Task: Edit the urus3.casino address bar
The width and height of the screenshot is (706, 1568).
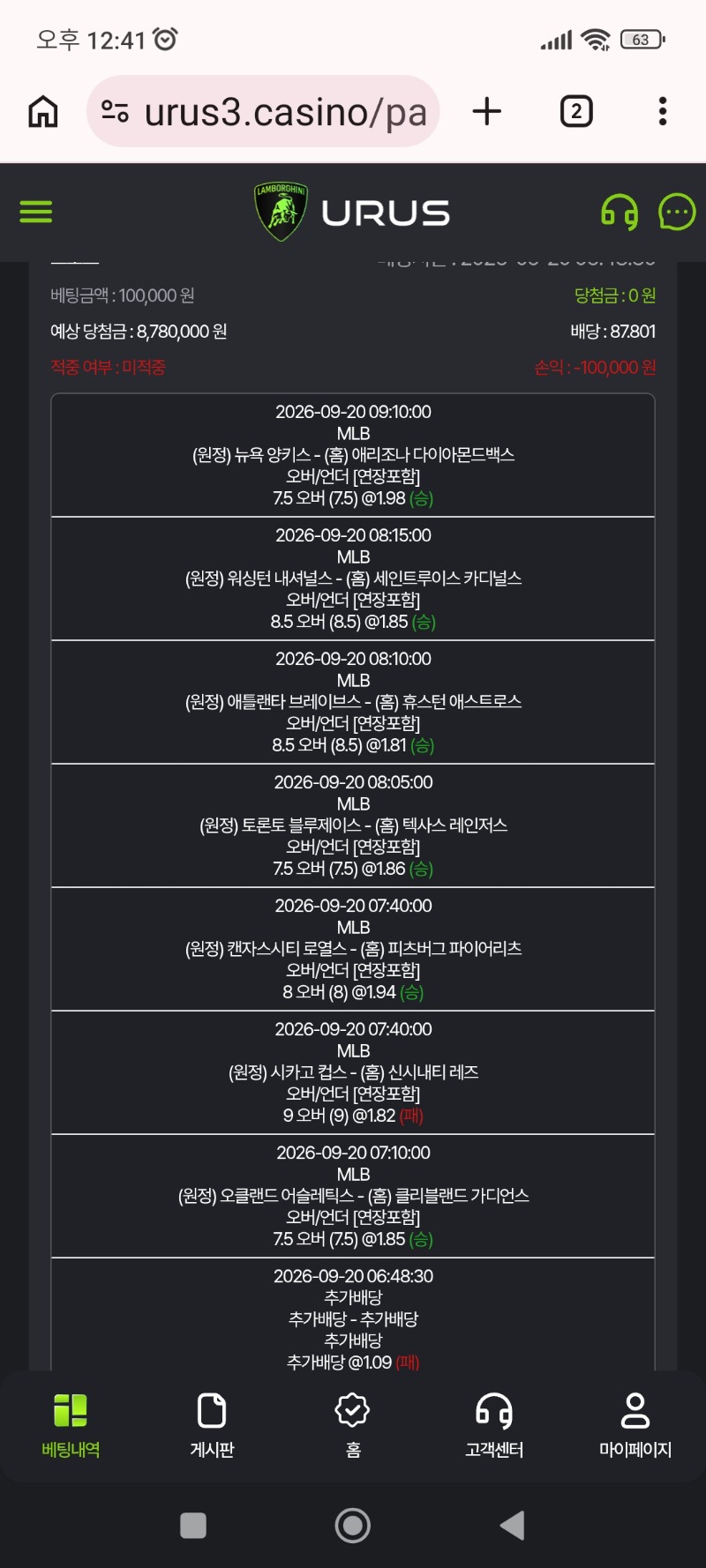Action: [x=263, y=111]
